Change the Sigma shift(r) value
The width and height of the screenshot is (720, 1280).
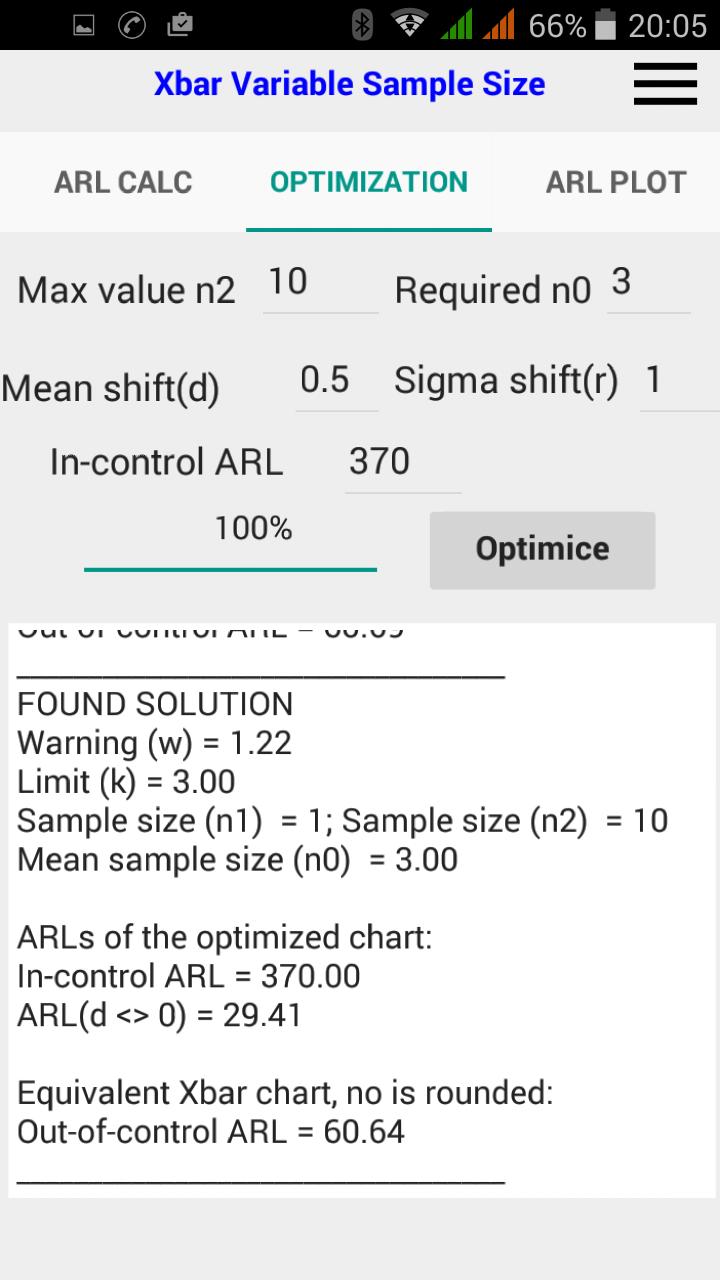pos(680,382)
